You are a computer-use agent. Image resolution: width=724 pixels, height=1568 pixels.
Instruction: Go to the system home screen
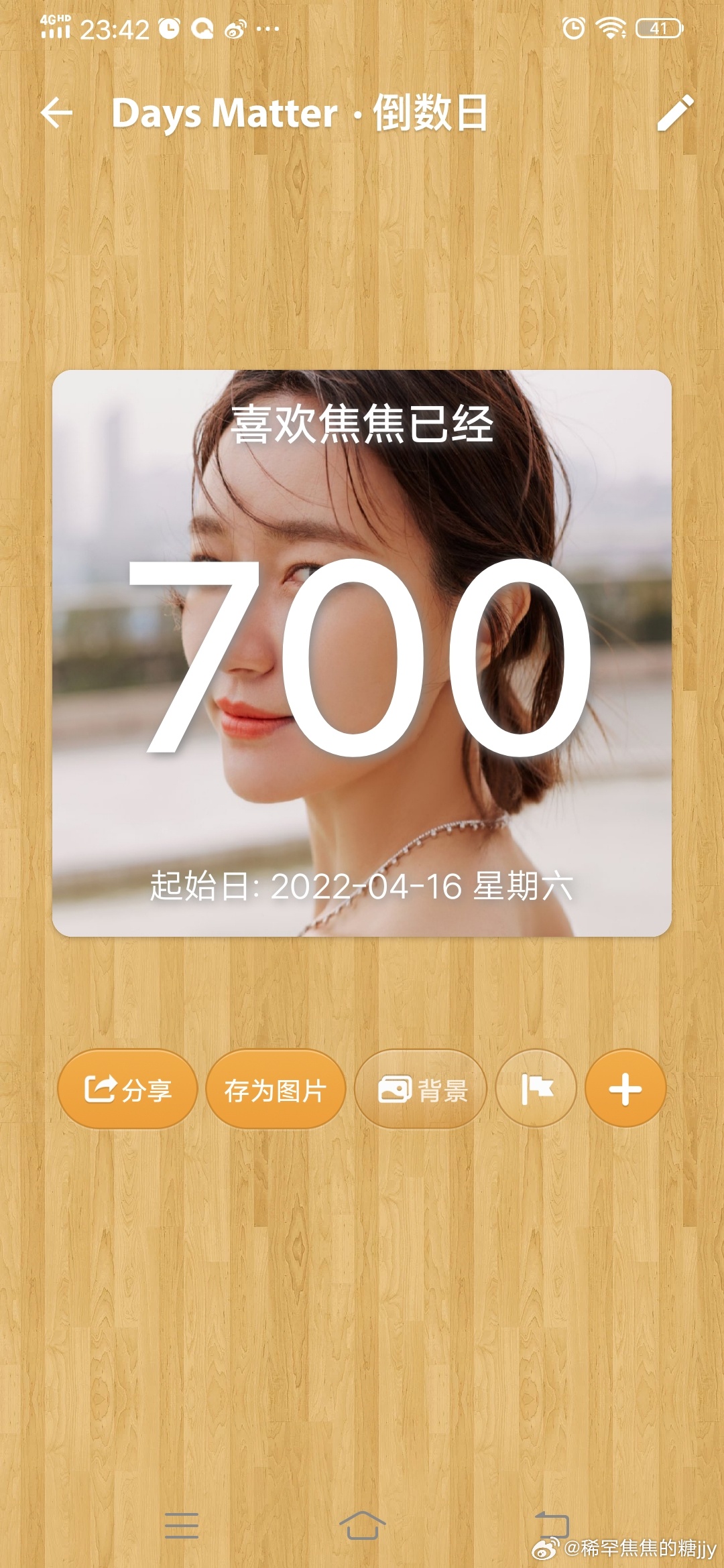click(362, 1525)
